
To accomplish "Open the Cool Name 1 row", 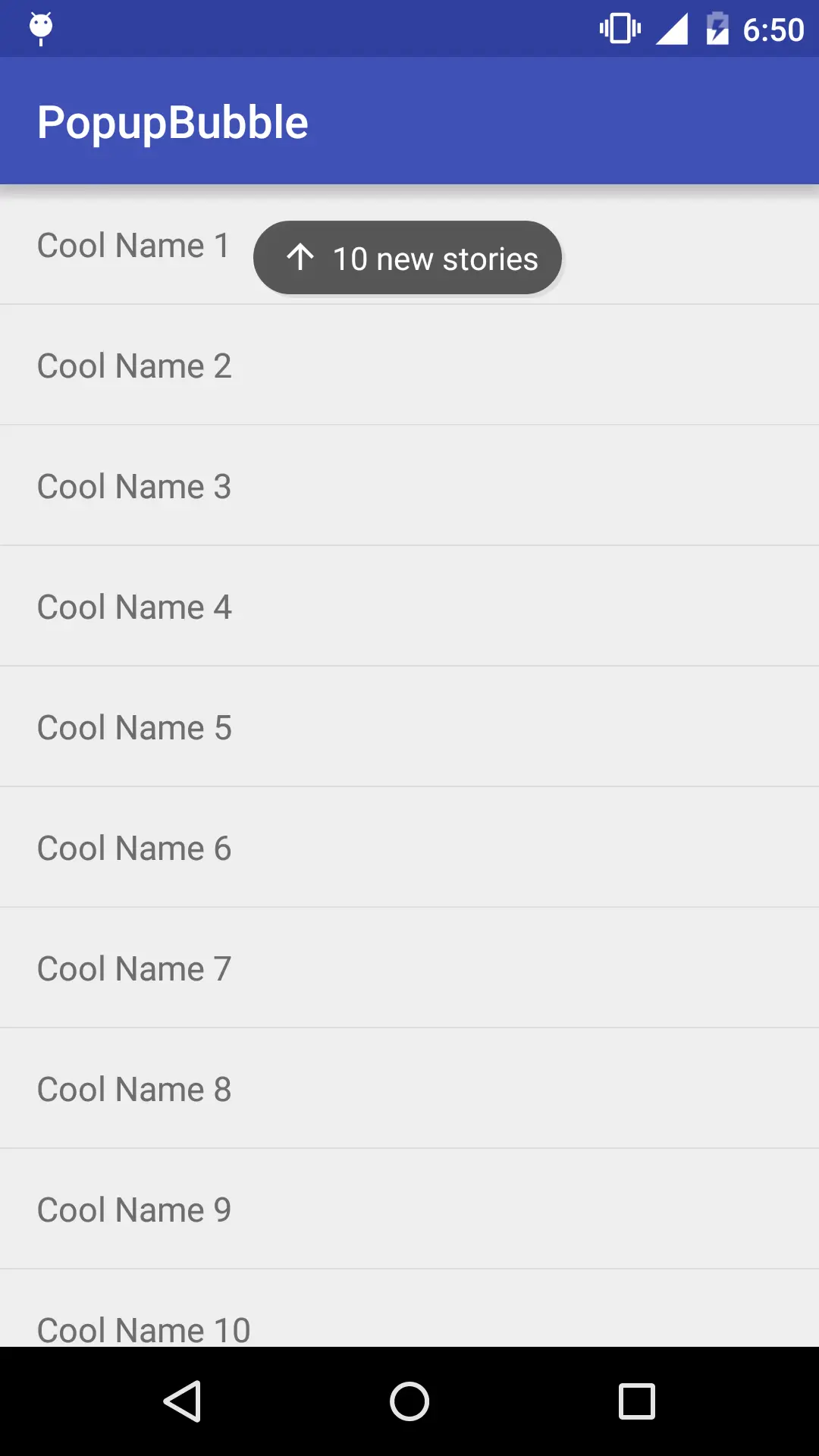I will [x=133, y=246].
